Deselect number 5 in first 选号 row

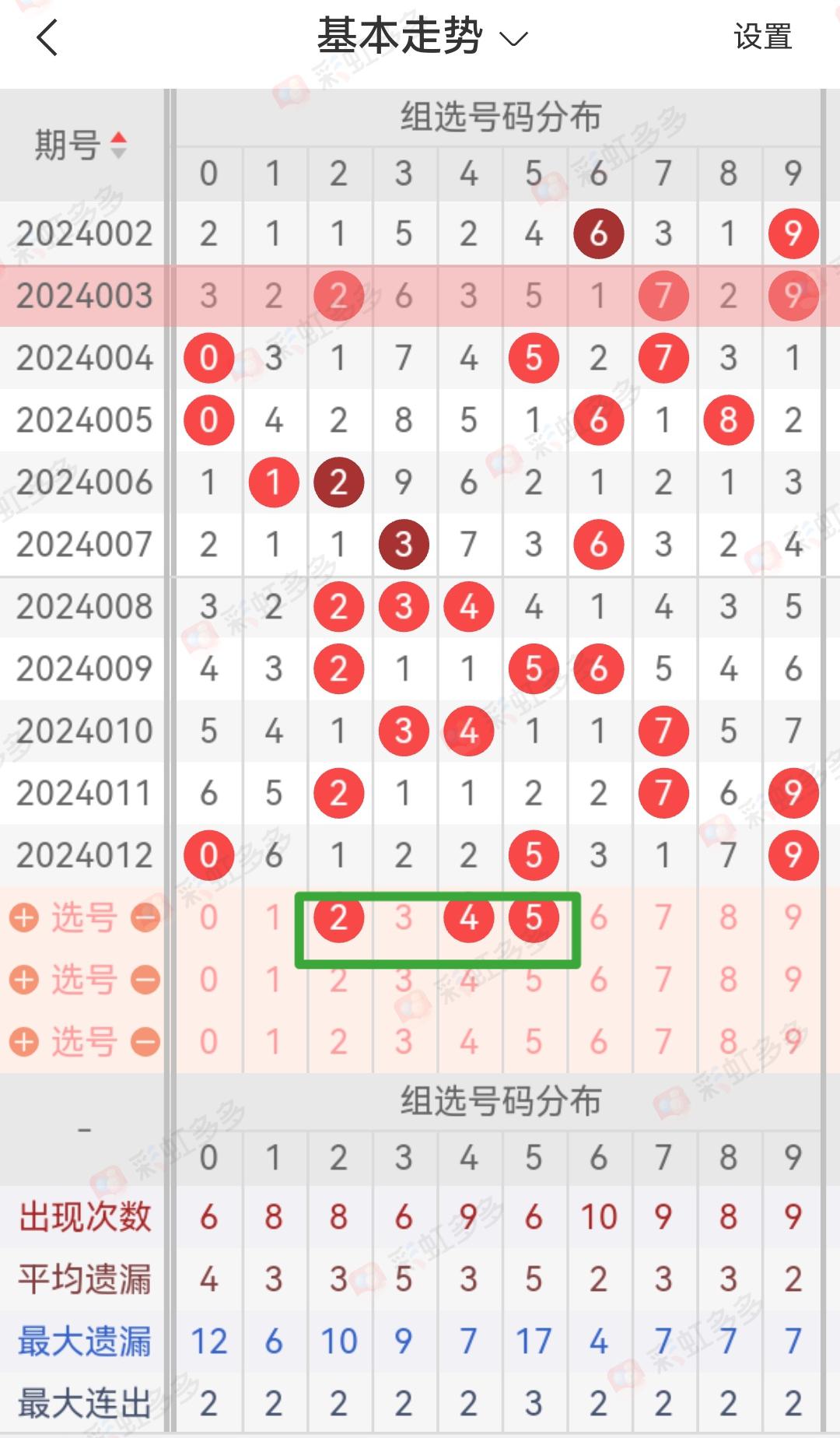click(x=534, y=917)
